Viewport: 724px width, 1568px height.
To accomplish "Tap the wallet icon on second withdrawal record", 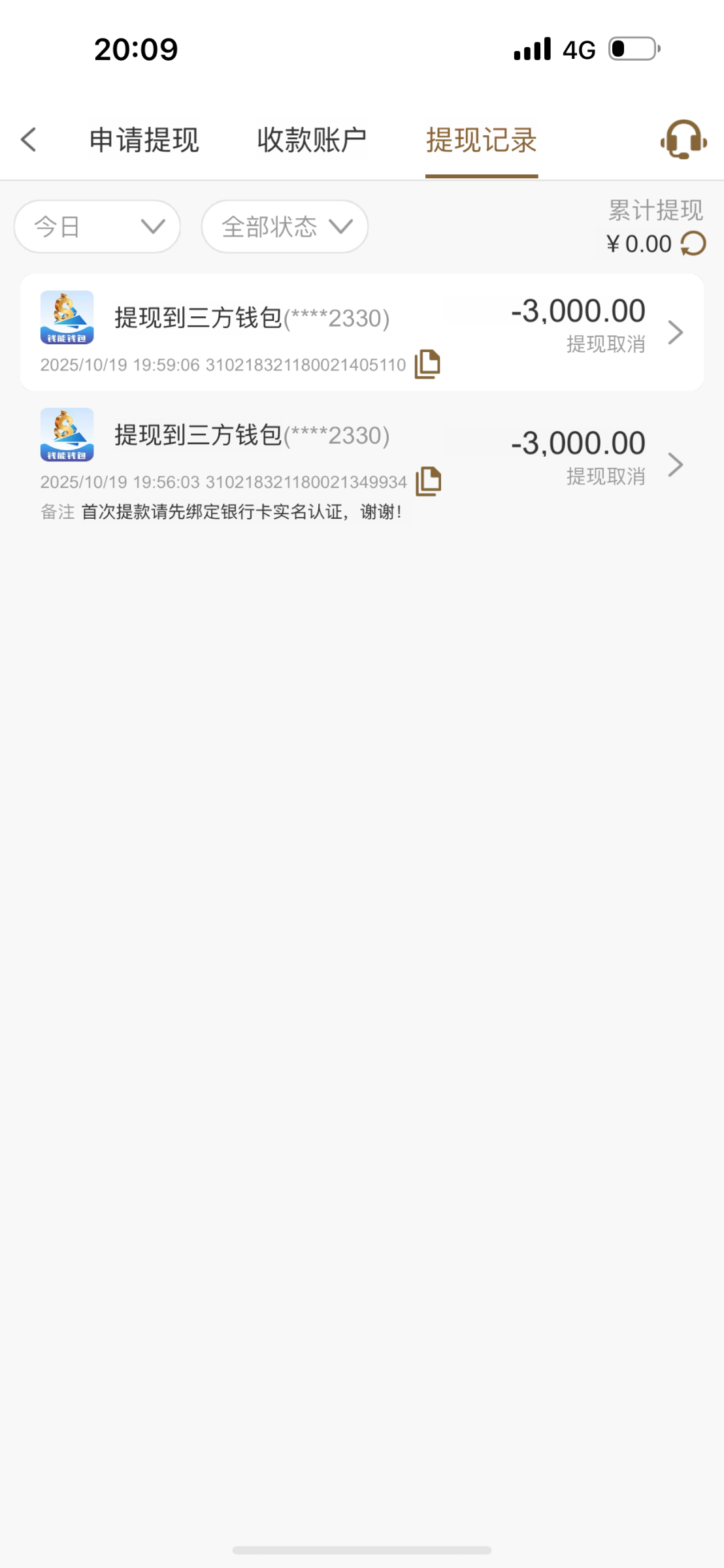I will 66,434.
